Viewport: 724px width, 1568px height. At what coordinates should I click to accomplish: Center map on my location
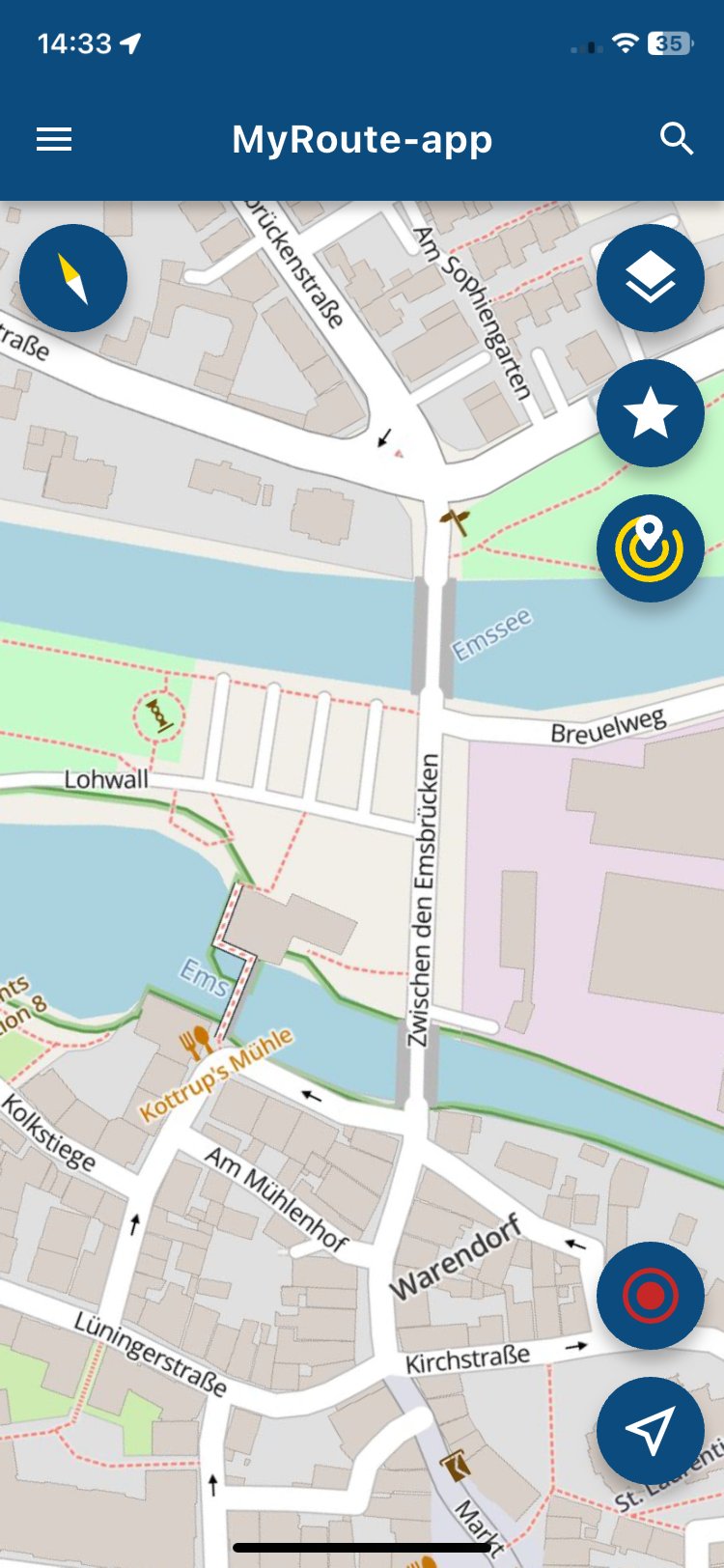point(650,1430)
